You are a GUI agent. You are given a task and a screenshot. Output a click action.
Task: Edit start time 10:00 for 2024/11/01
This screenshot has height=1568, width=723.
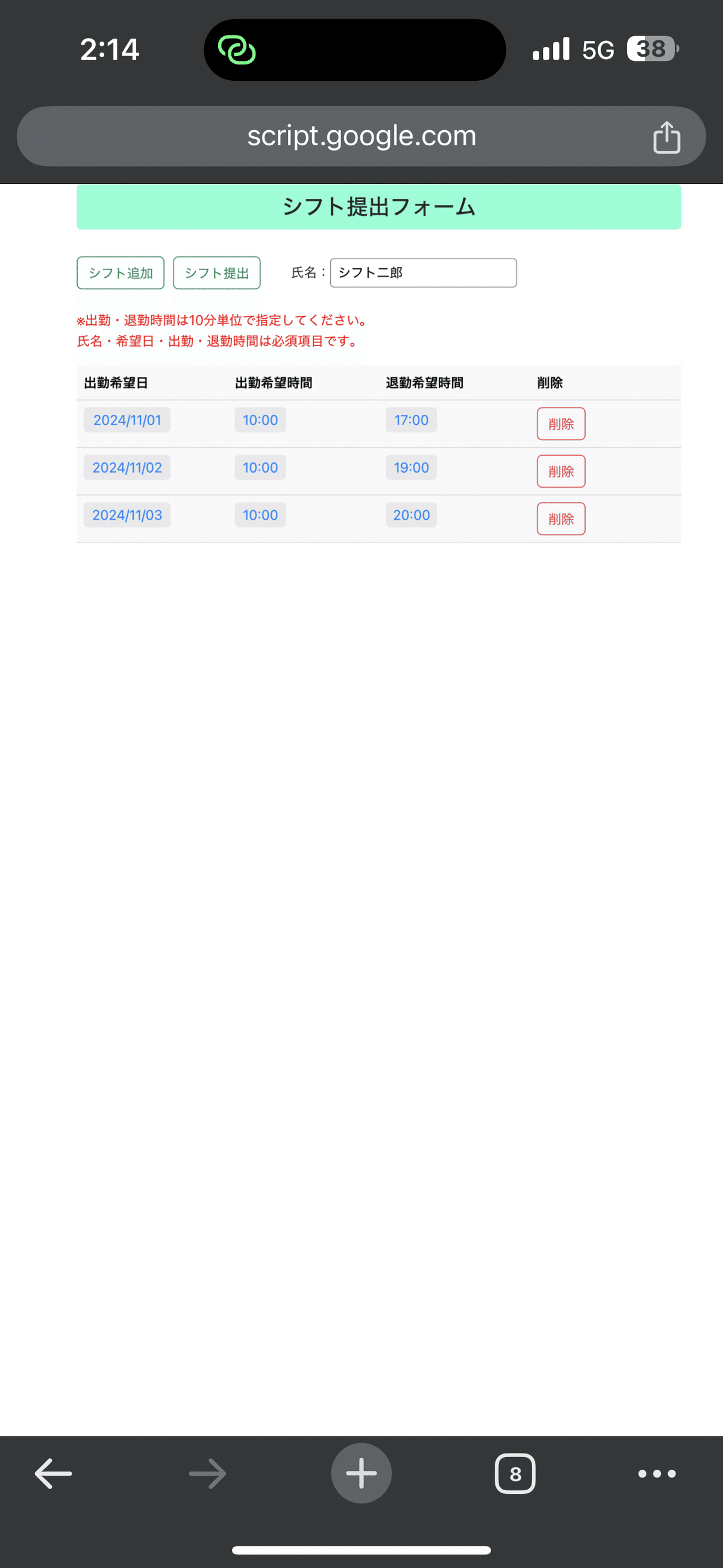[x=260, y=420]
